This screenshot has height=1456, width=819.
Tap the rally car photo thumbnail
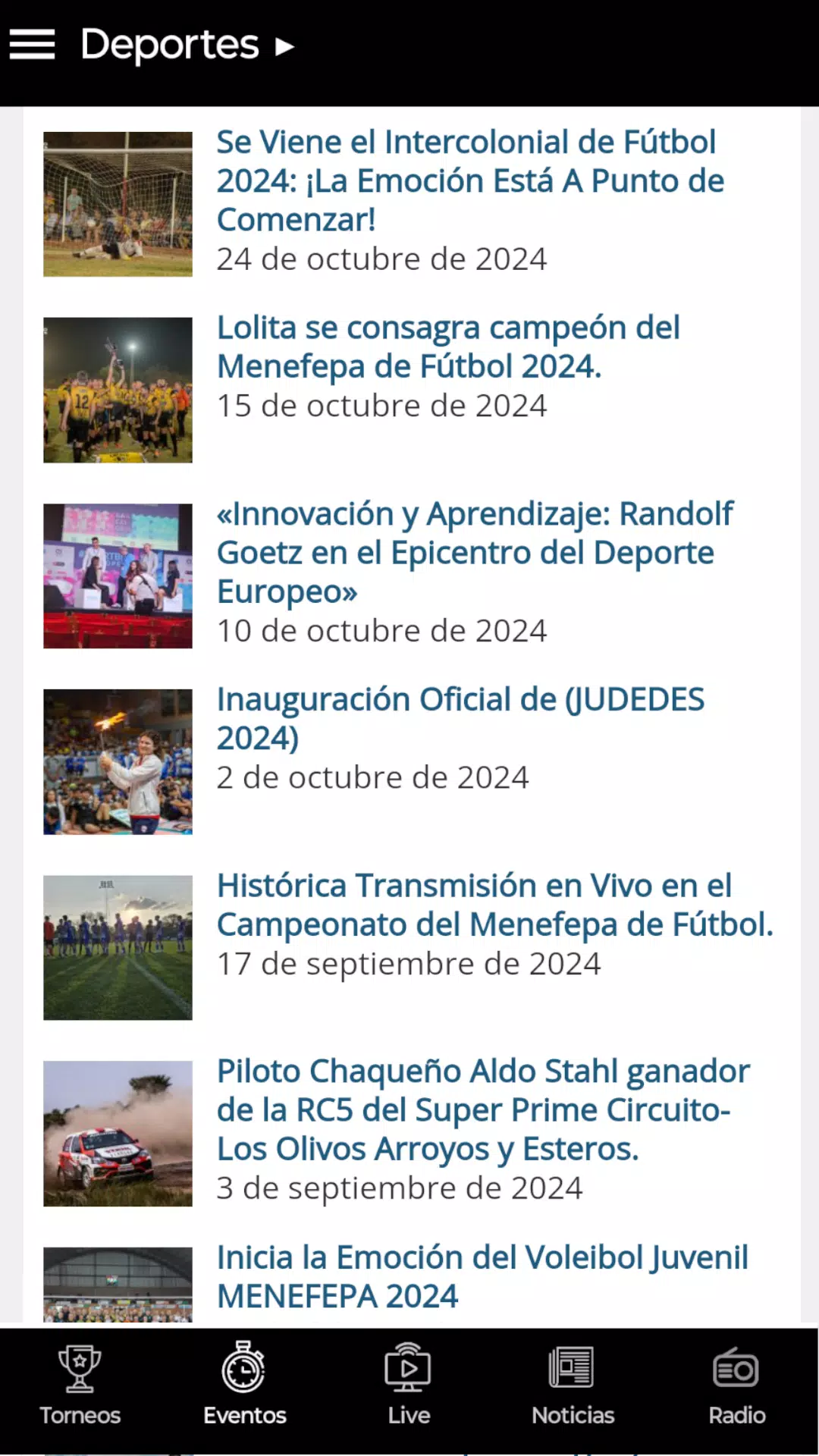pos(118,1133)
